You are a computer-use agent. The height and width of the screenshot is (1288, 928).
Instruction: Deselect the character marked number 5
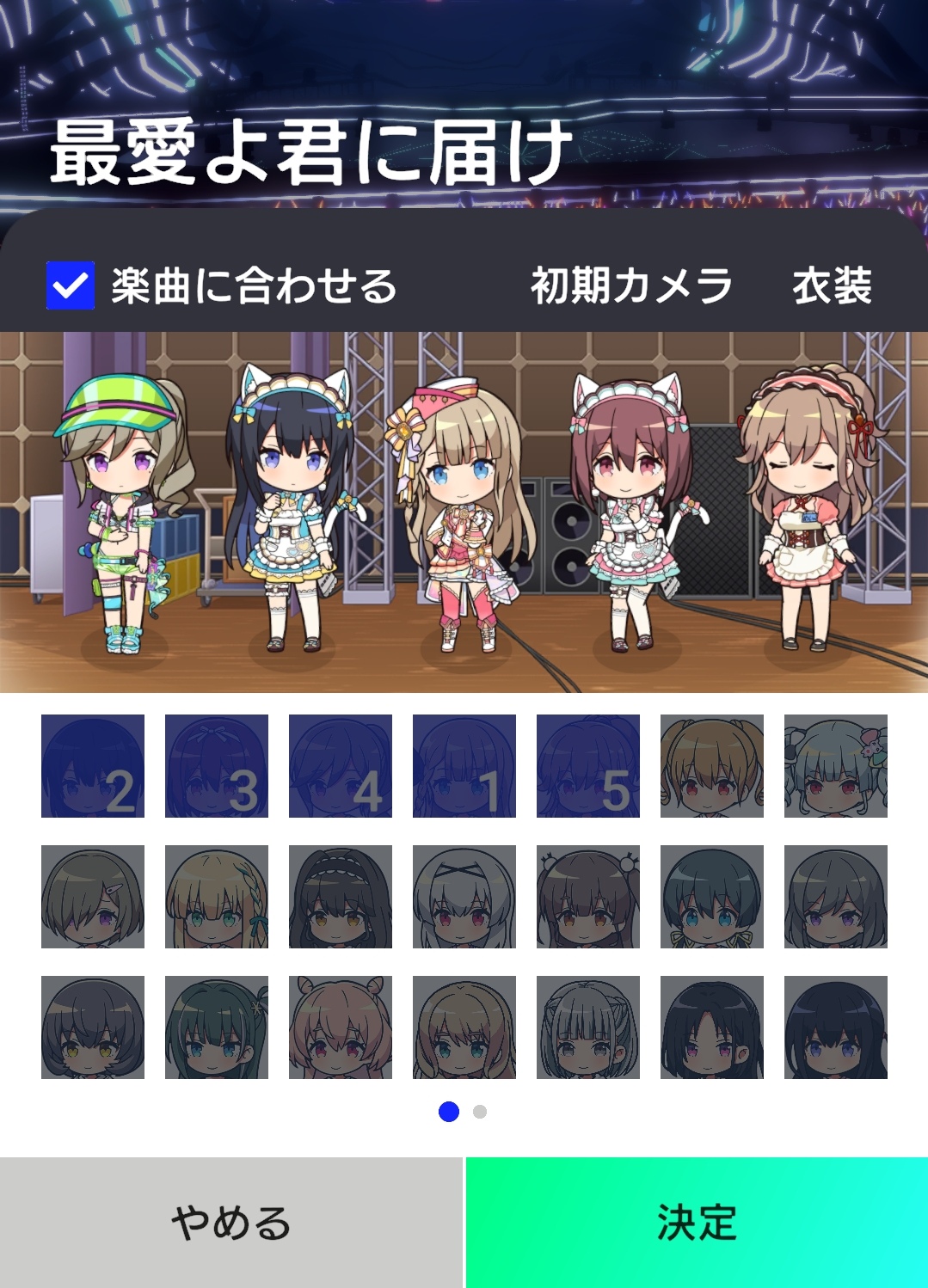588,766
